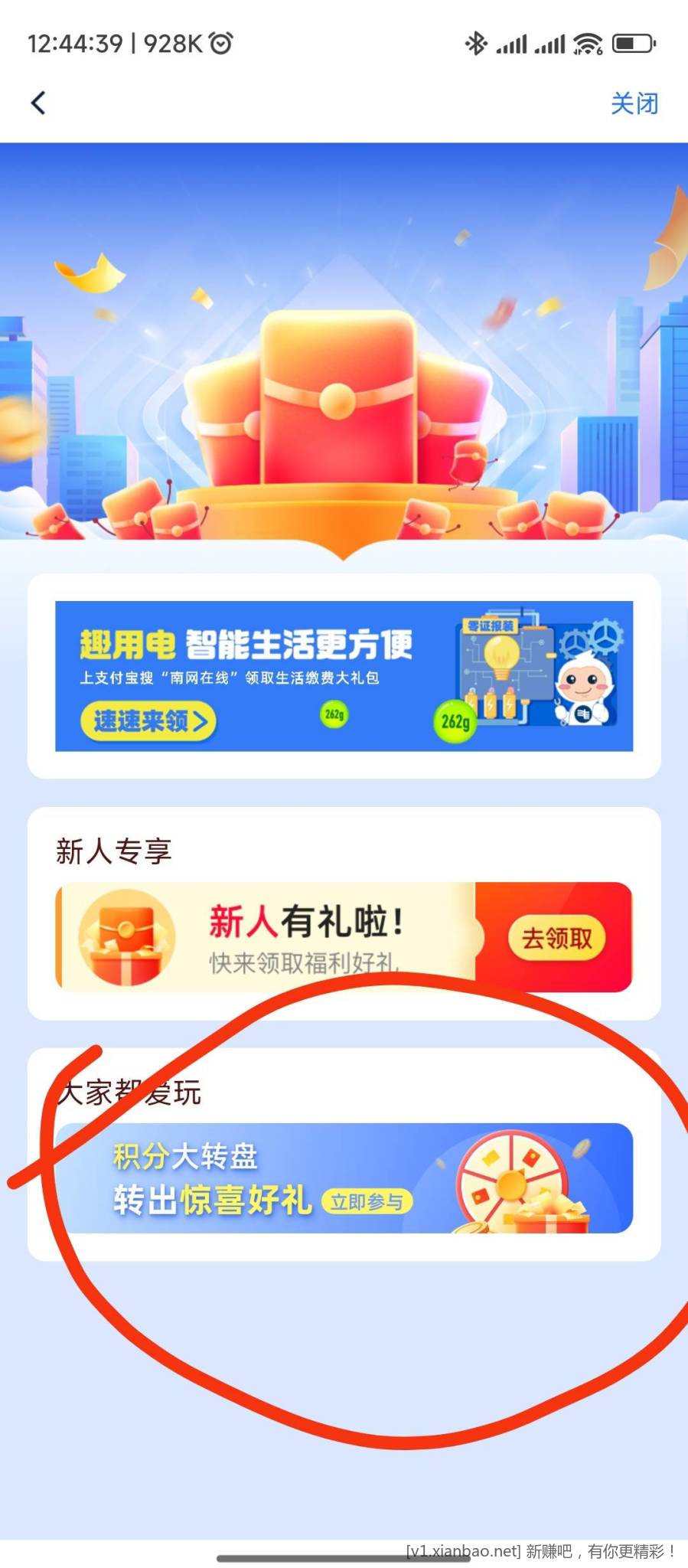Go back using the top-left arrow
This screenshot has height=1568, width=688.
(38, 103)
